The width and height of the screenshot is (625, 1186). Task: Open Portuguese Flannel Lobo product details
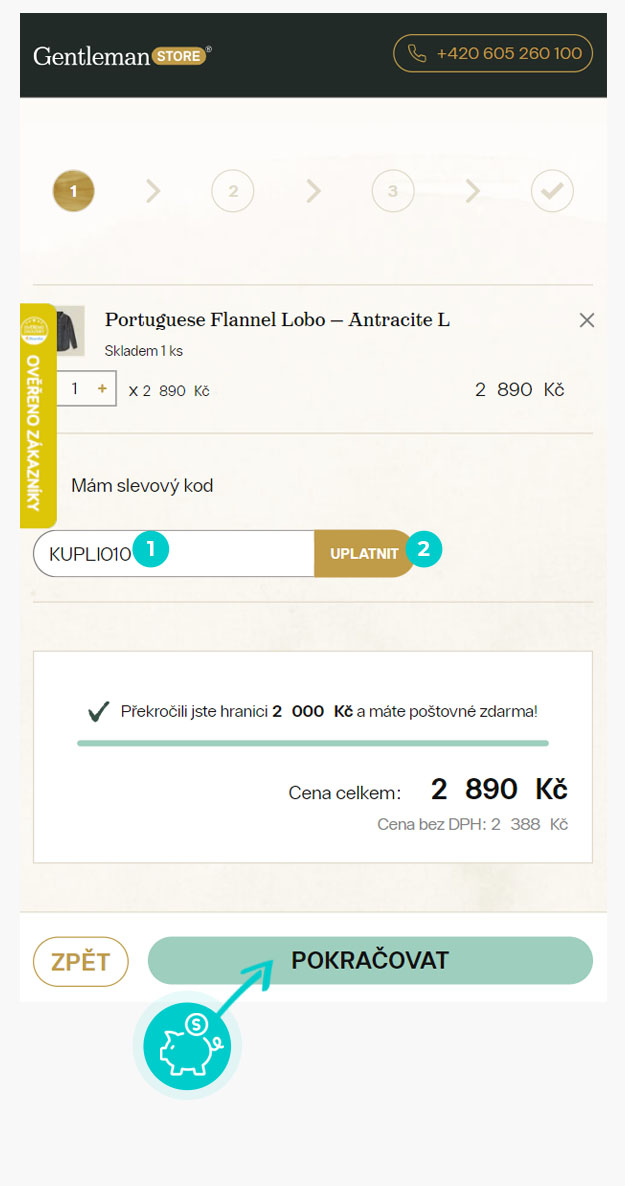pos(277,320)
